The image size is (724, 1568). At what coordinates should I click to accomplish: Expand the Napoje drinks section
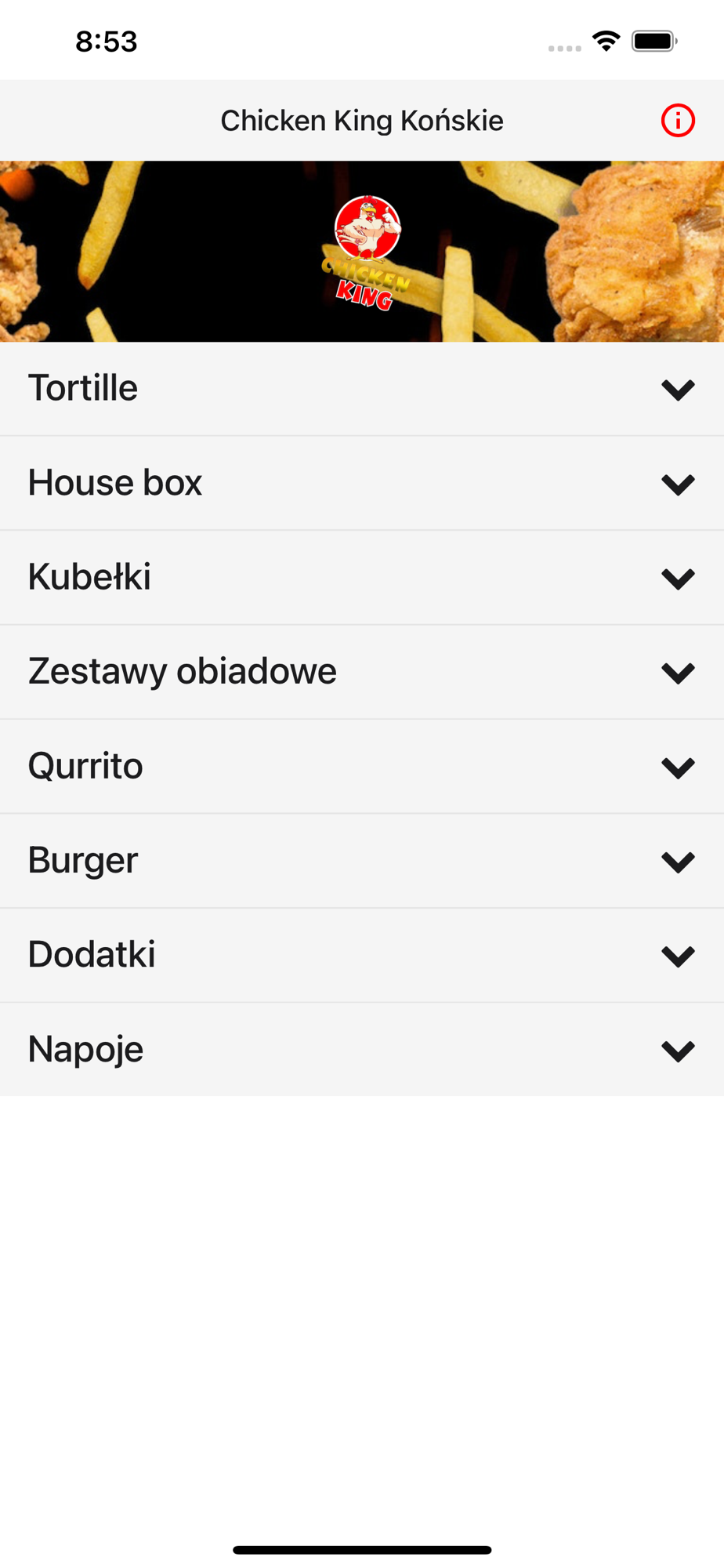click(x=362, y=1049)
